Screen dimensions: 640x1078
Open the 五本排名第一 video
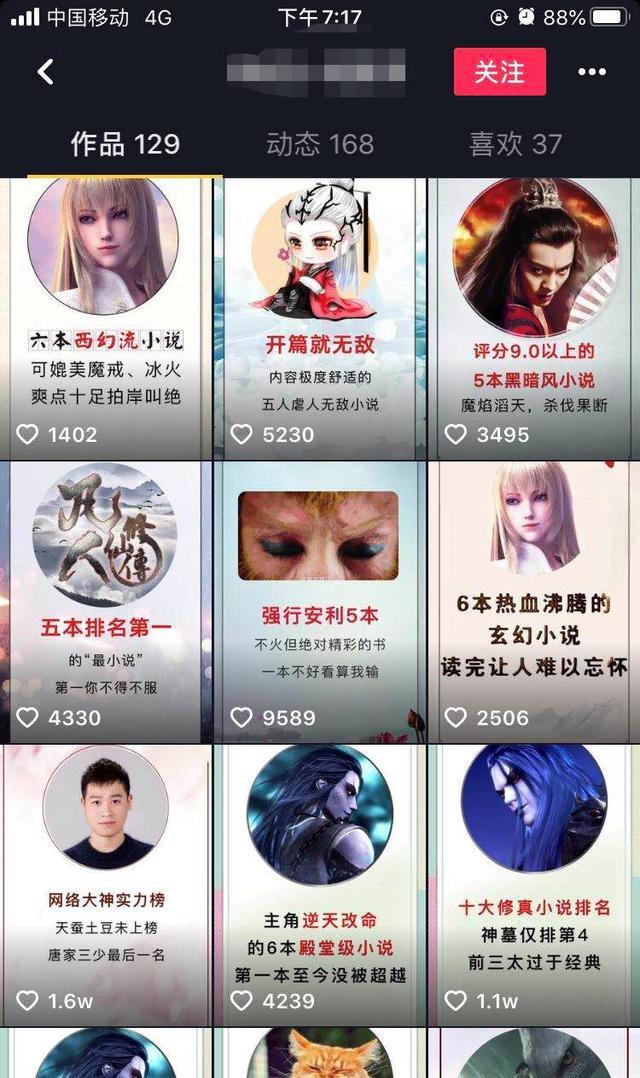105,600
